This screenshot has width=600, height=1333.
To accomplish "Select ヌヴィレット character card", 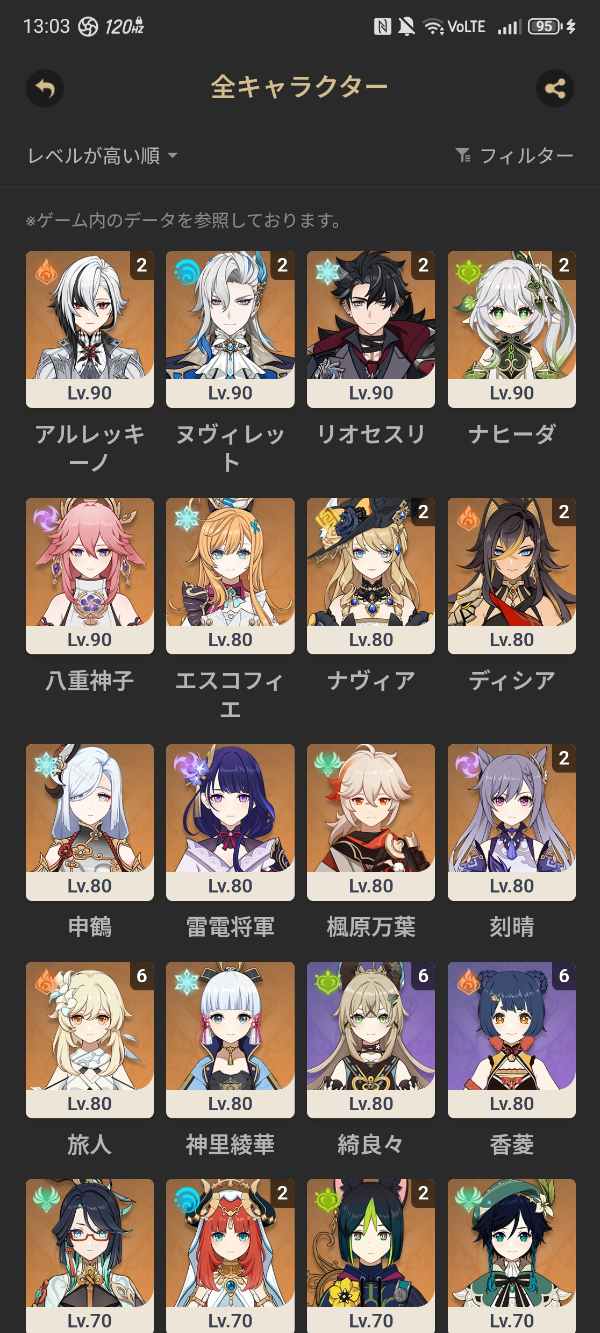I will 230,328.
